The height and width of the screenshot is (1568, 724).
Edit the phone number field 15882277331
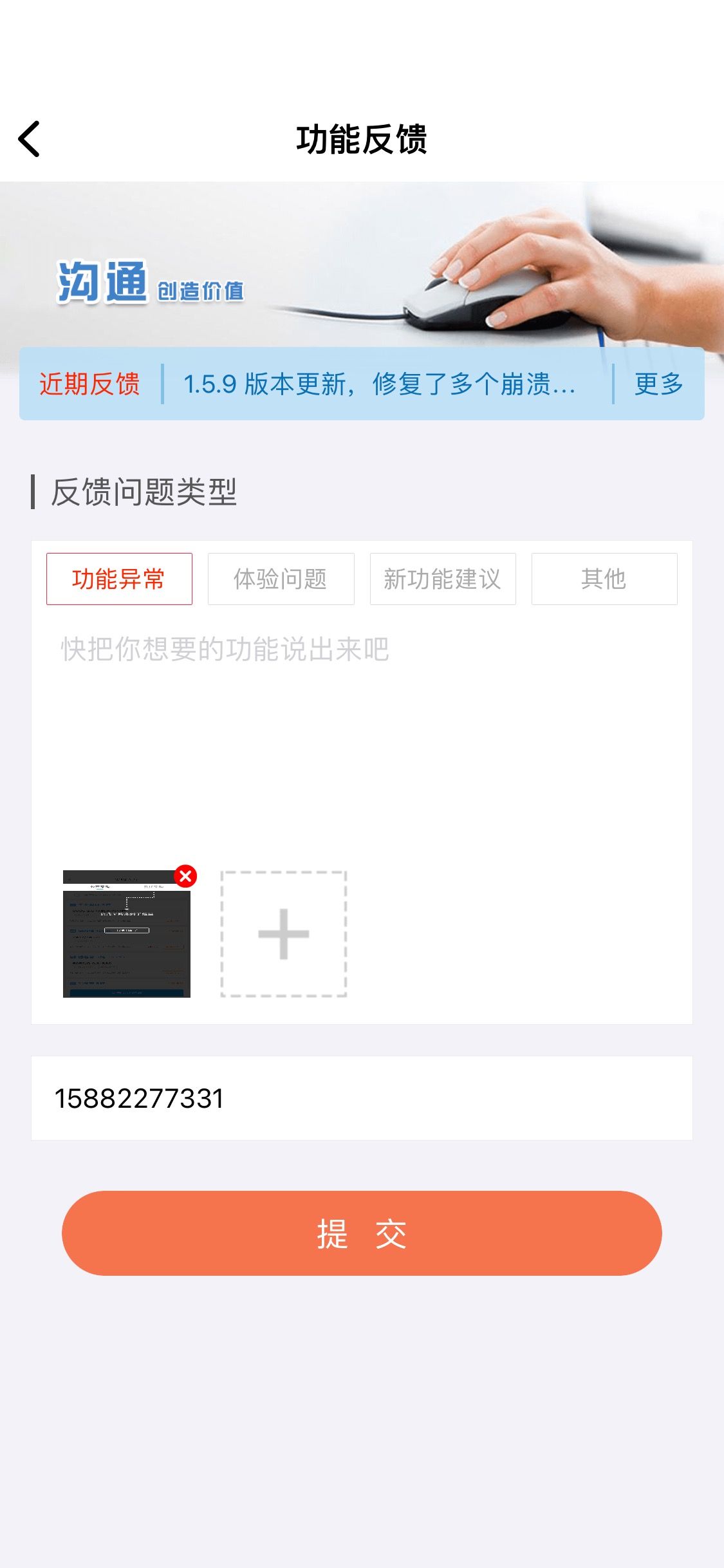click(362, 1098)
